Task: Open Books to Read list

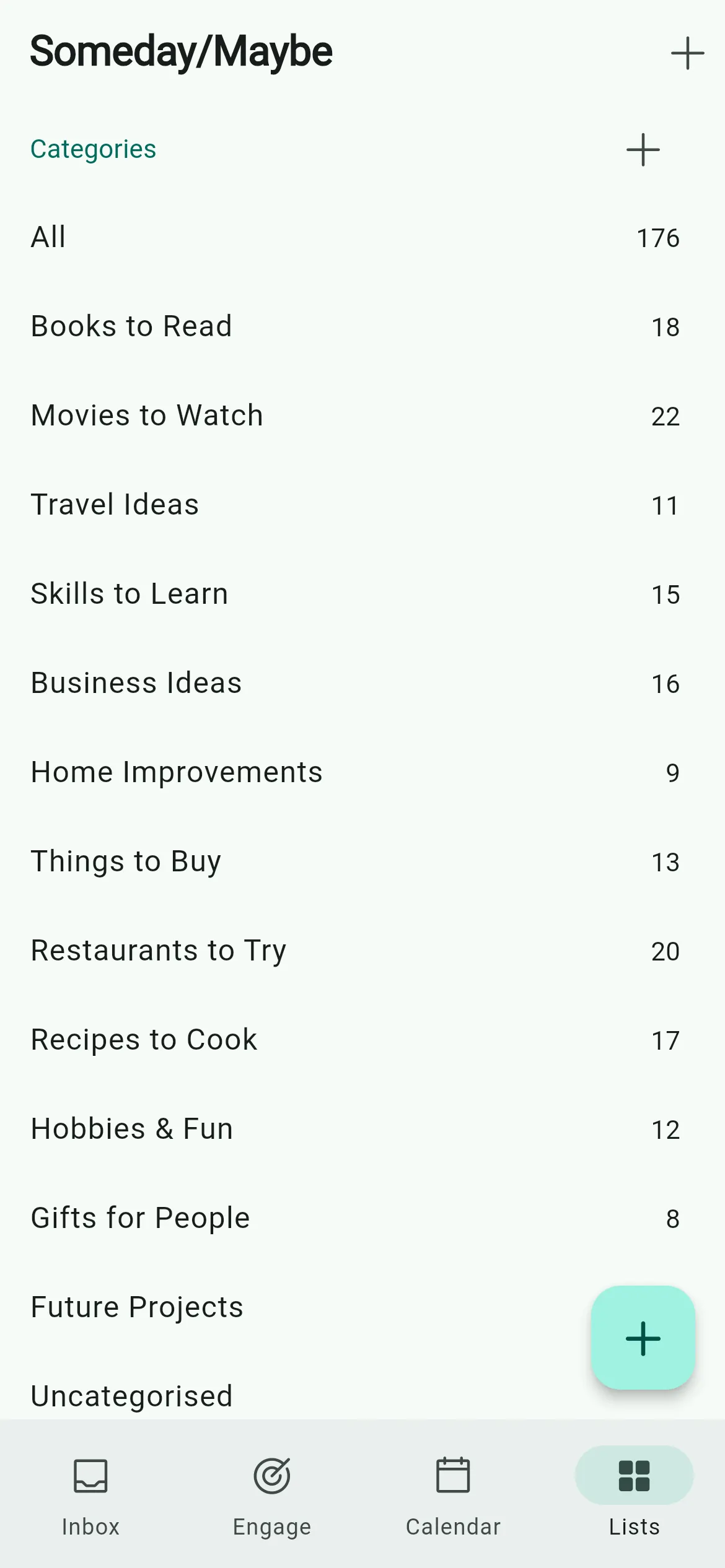Action: [362, 327]
